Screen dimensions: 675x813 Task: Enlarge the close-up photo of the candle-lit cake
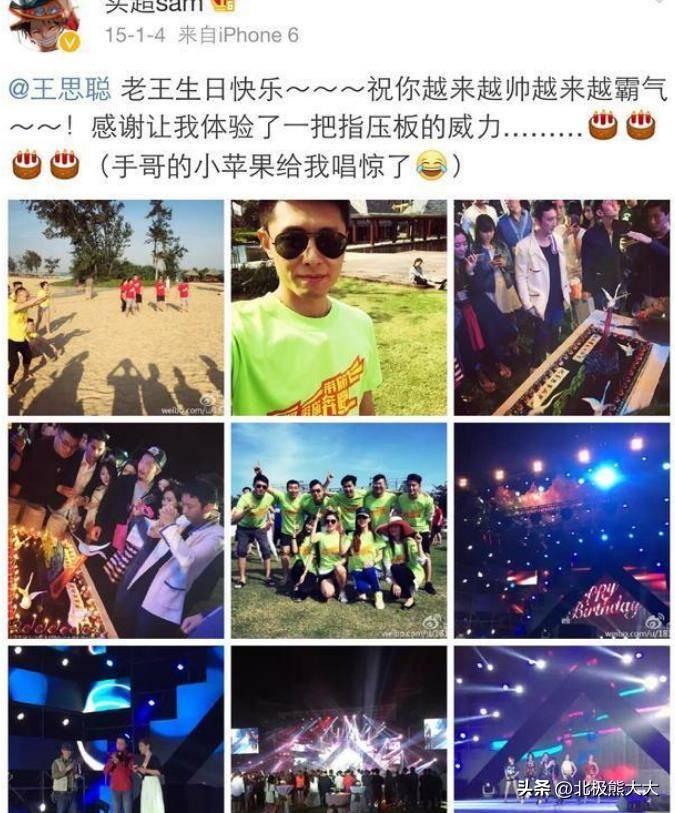pos(116,529)
